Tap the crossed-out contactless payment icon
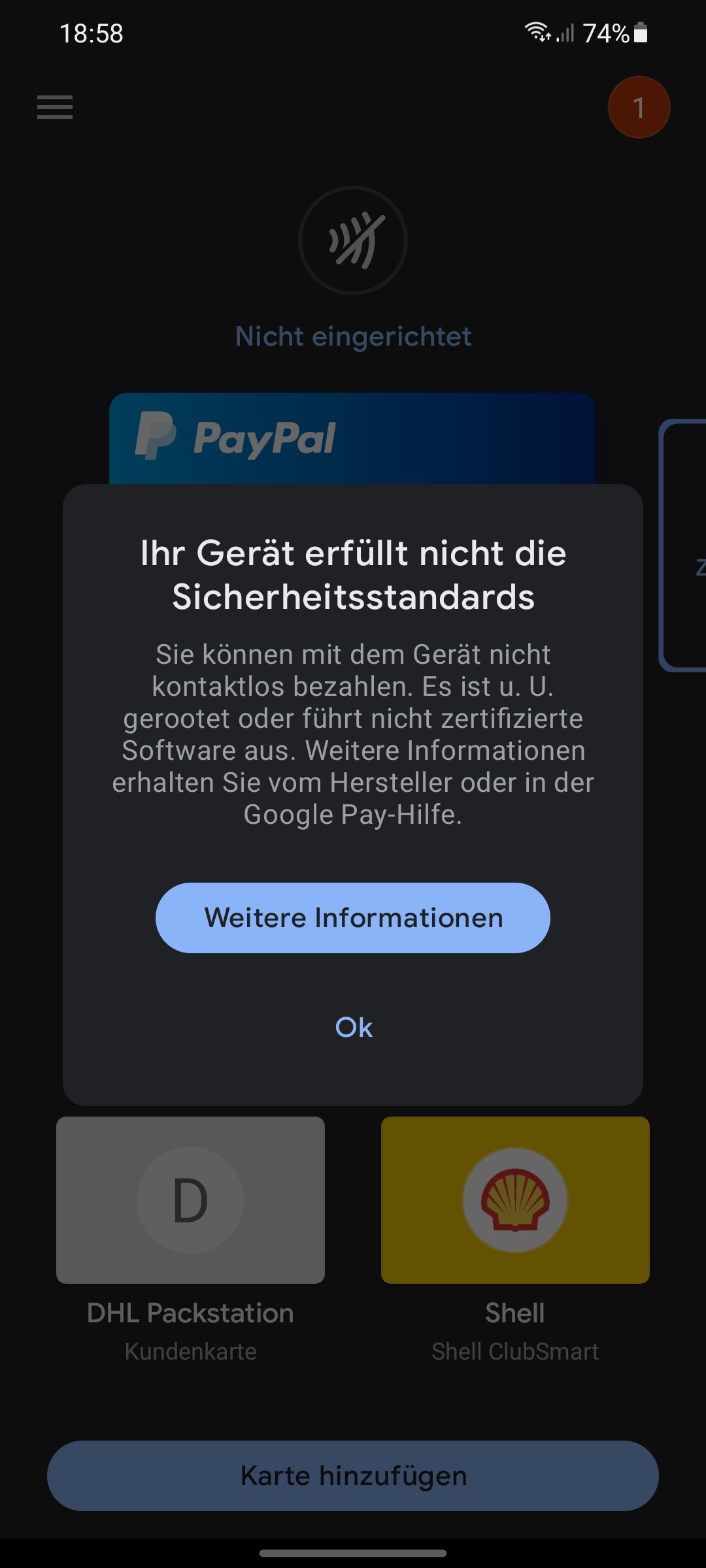Screen dimensions: 706x1568 [x=353, y=242]
